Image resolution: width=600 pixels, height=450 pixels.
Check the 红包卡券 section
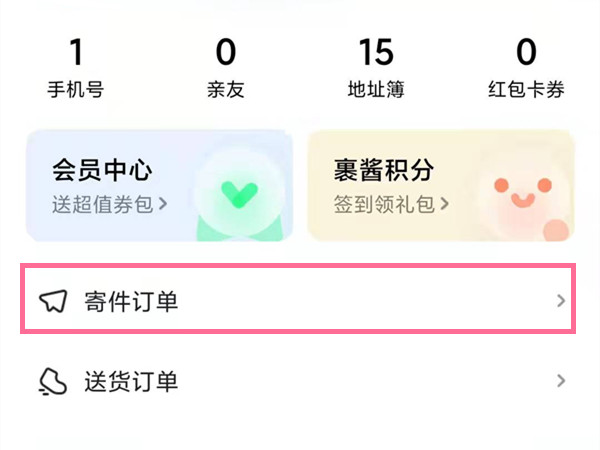click(527, 68)
